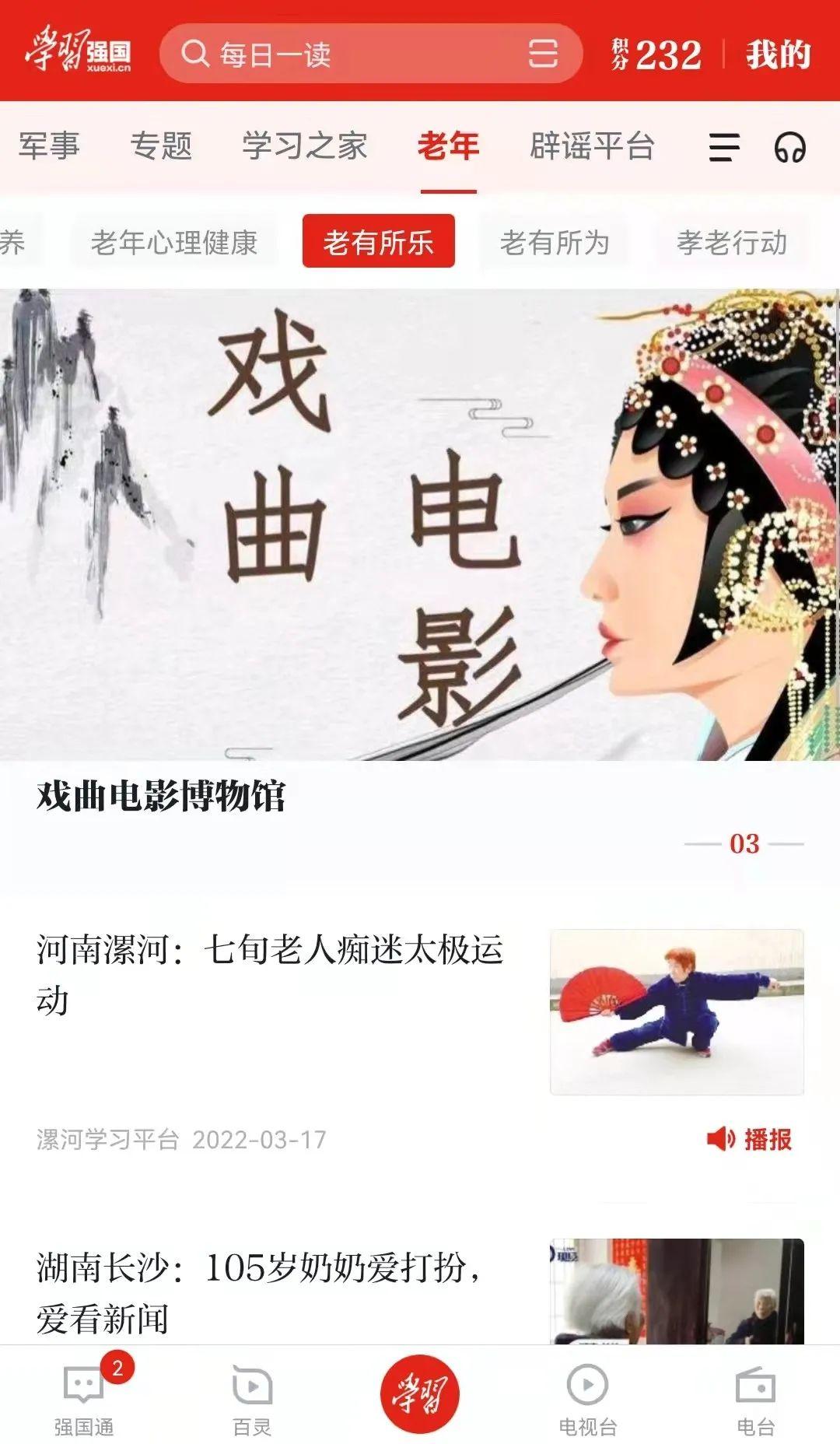The width and height of the screenshot is (840, 1444).
Task: Open the channel list menu icon
Action: pos(723,147)
